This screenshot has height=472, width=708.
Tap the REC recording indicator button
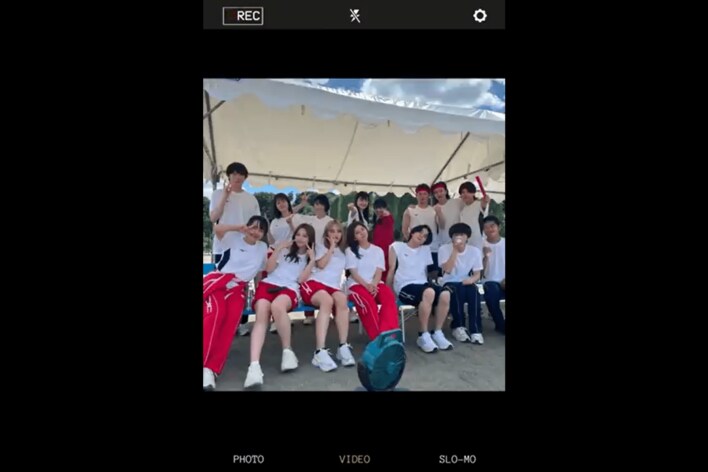[243, 16]
